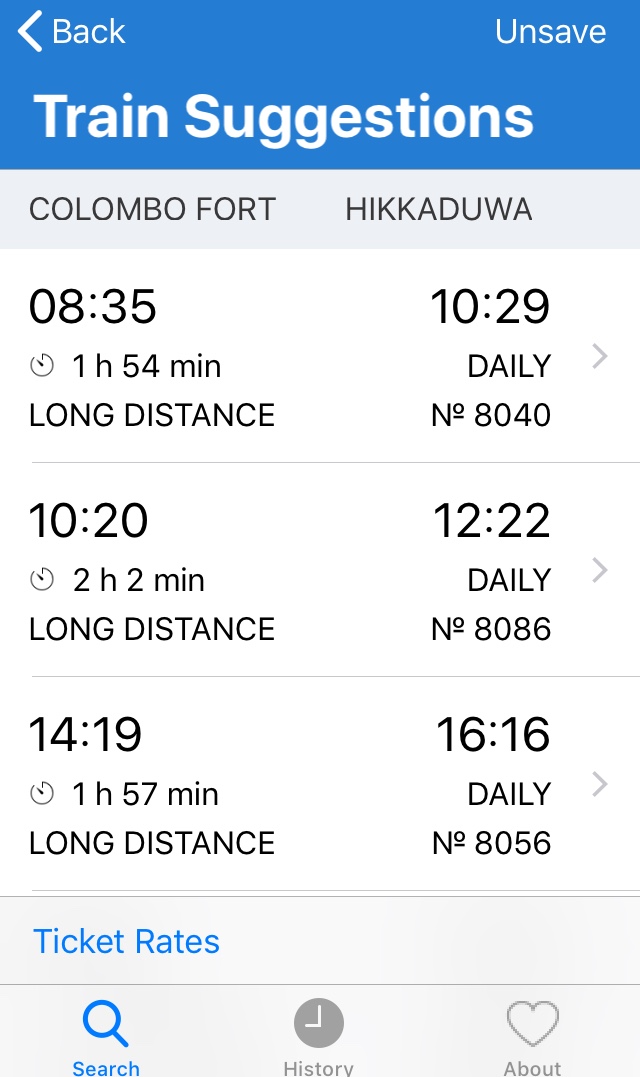
Task: Switch to the History tab
Action: pos(318,1037)
